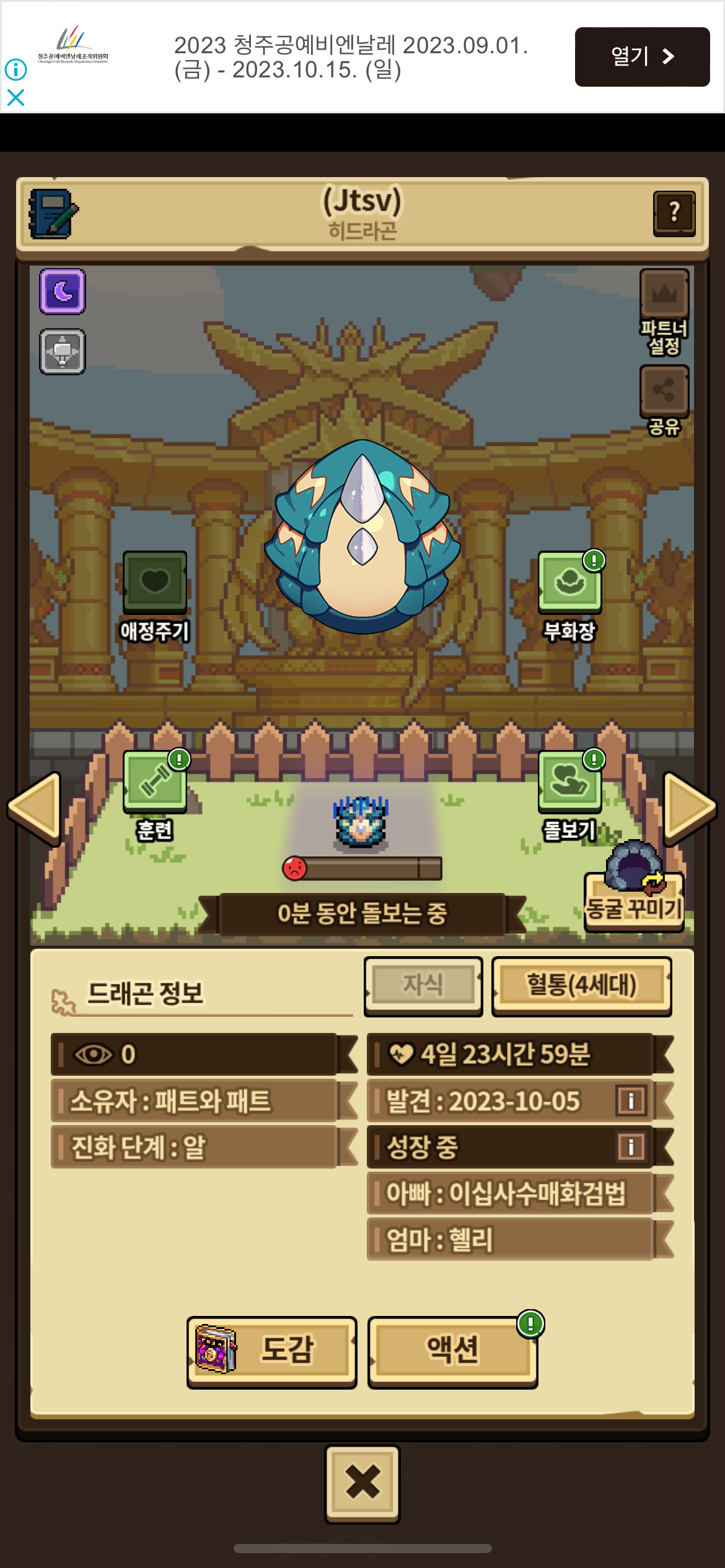The width and height of the screenshot is (725, 1568).
Task: Show info for 성장 중 status
Action: (x=631, y=1147)
